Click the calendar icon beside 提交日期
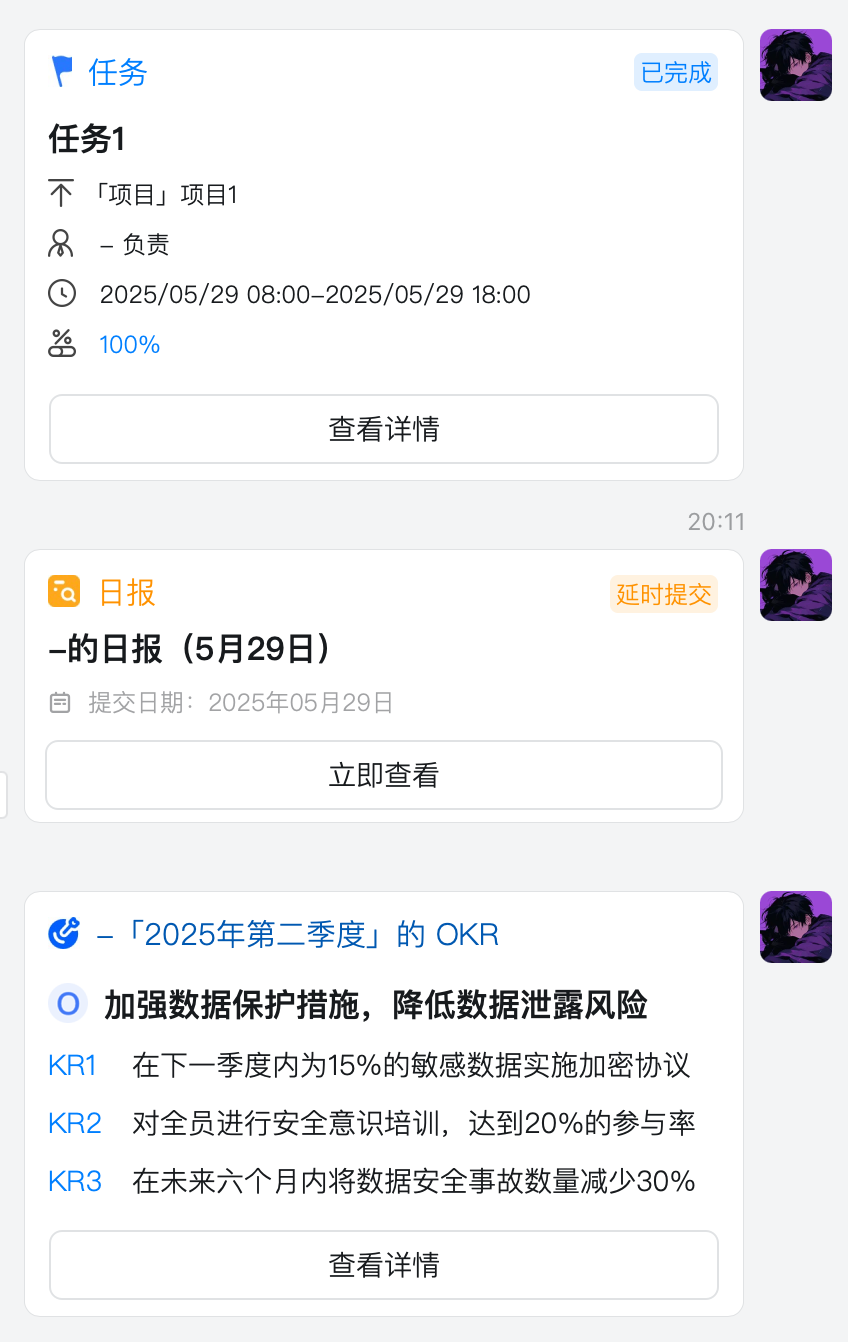This screenshot has width=848, height=1342. [x=60, y=701]
